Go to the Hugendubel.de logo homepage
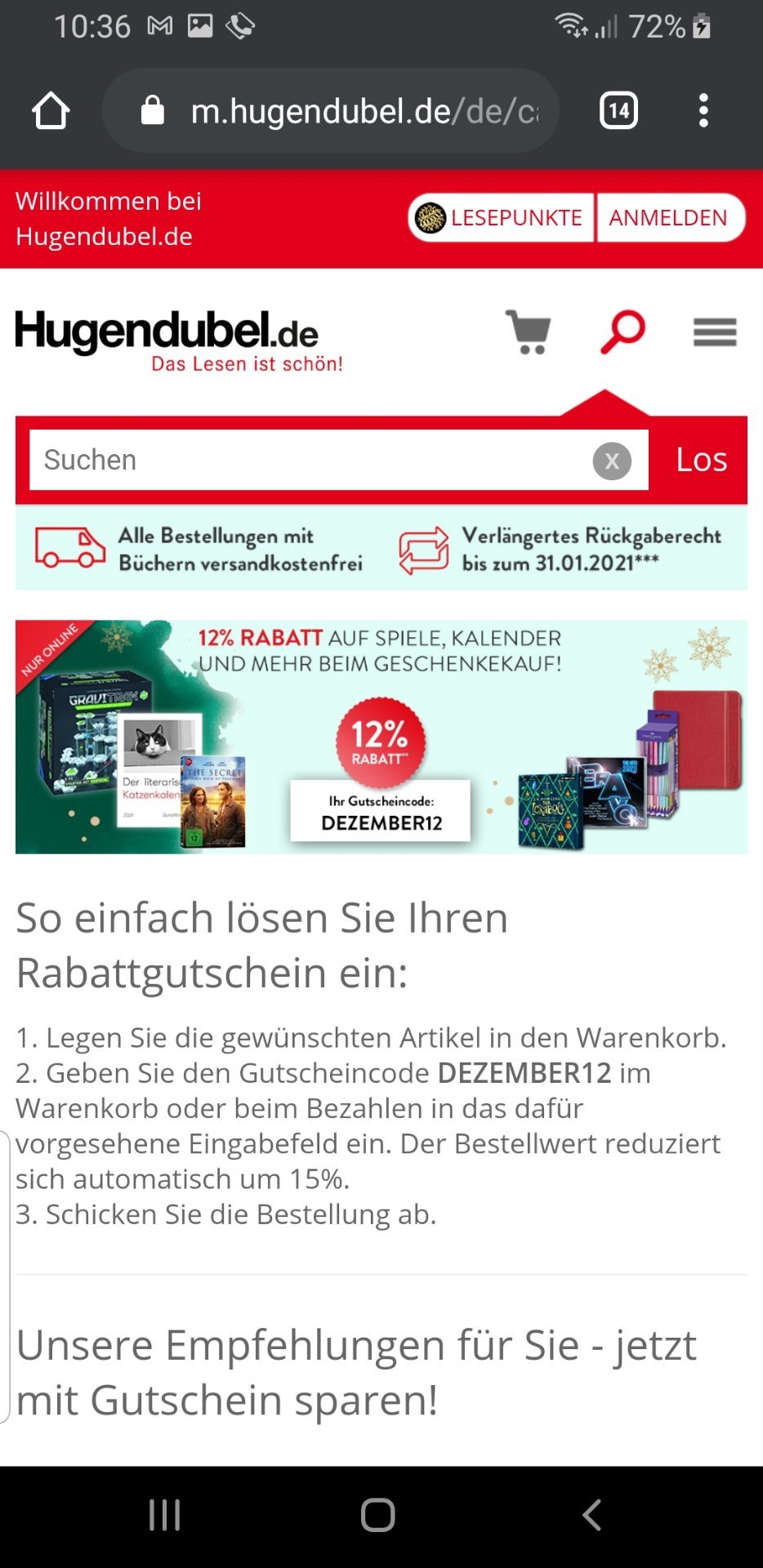The height and width of the screenshot is (1568, 763). (179, 340)
